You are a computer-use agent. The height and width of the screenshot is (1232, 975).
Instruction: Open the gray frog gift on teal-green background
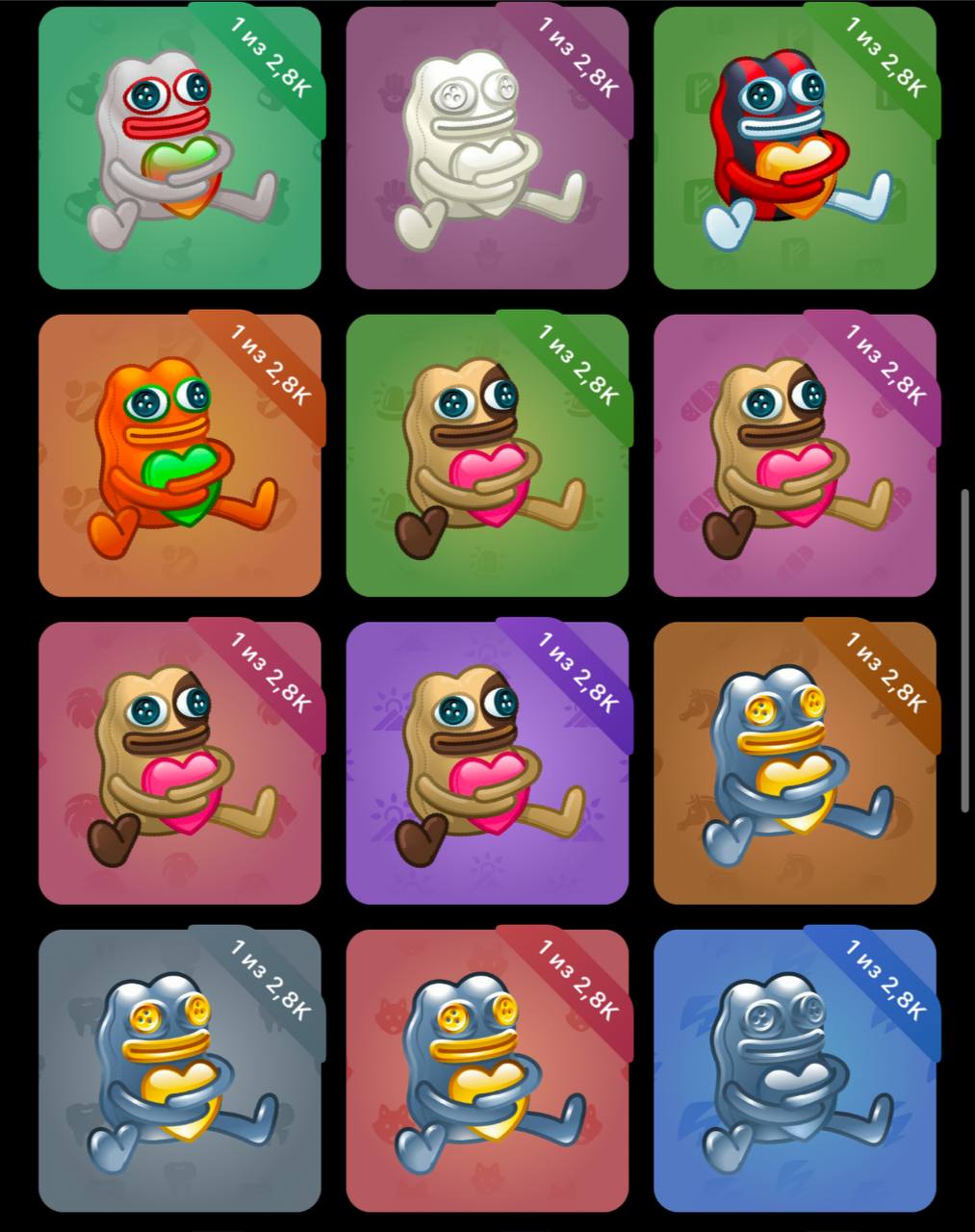tap(179, 148)
